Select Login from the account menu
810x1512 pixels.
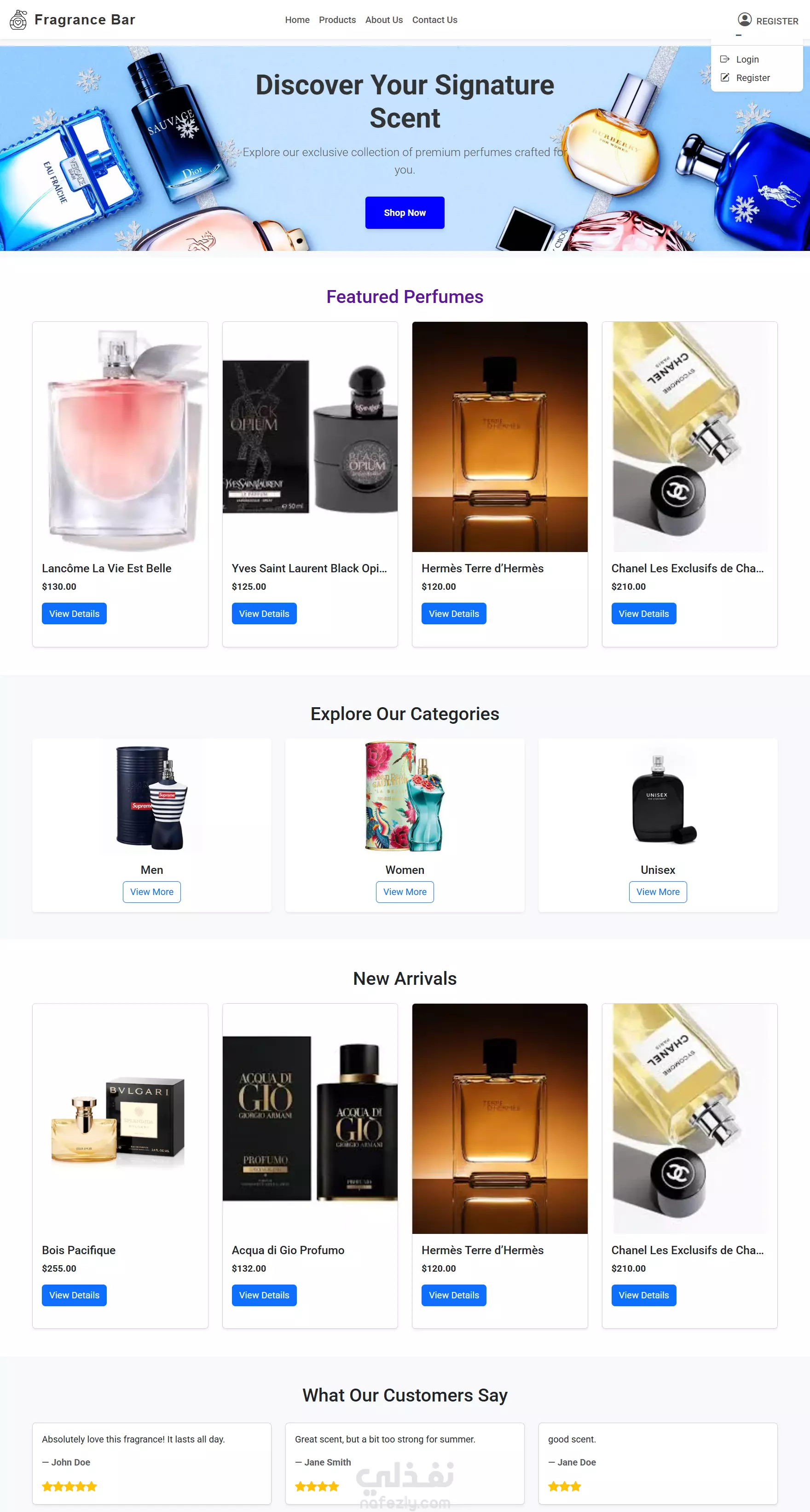(x=746, y=59)
